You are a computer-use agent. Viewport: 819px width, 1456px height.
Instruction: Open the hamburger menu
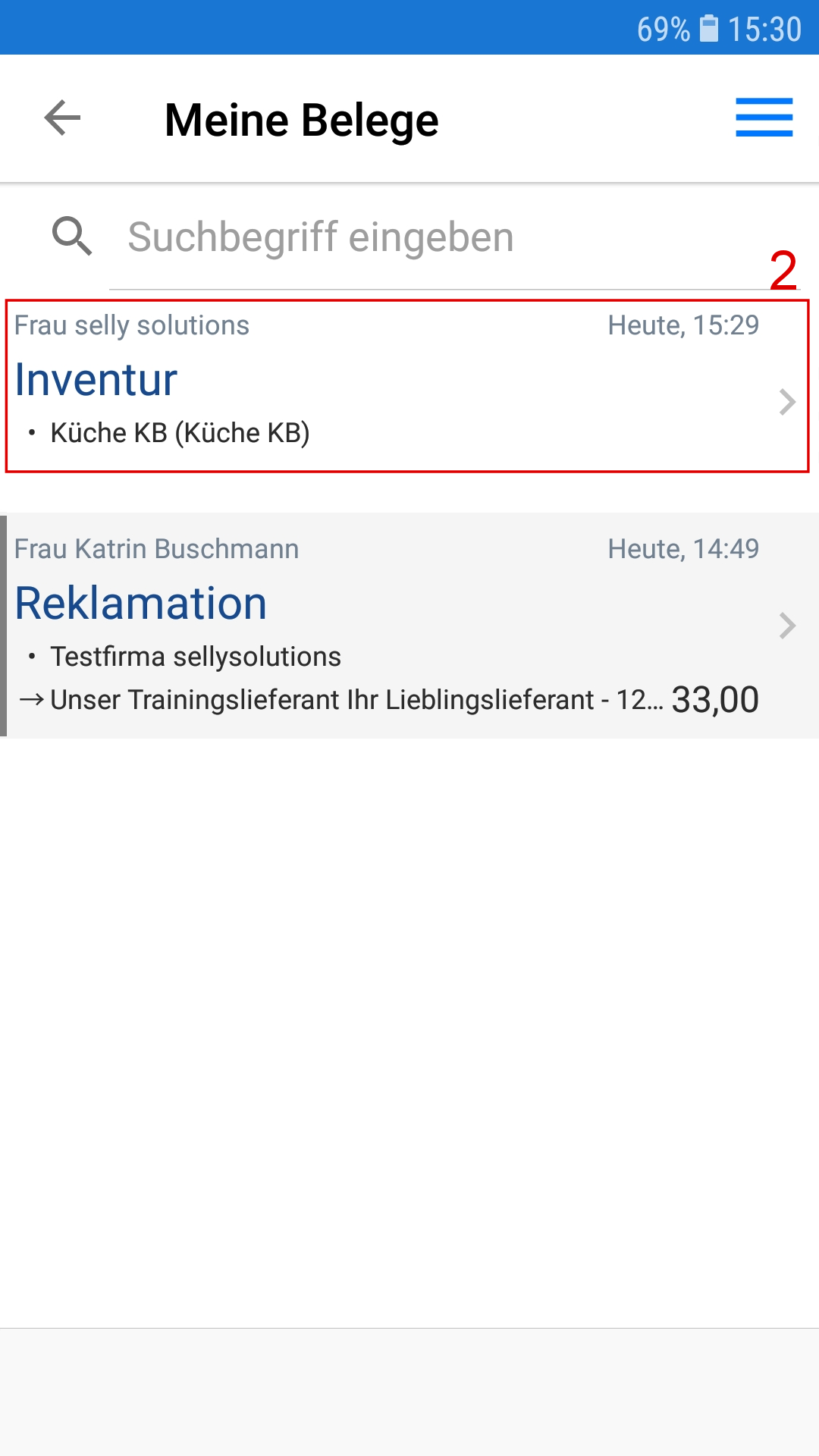point(764,118)
